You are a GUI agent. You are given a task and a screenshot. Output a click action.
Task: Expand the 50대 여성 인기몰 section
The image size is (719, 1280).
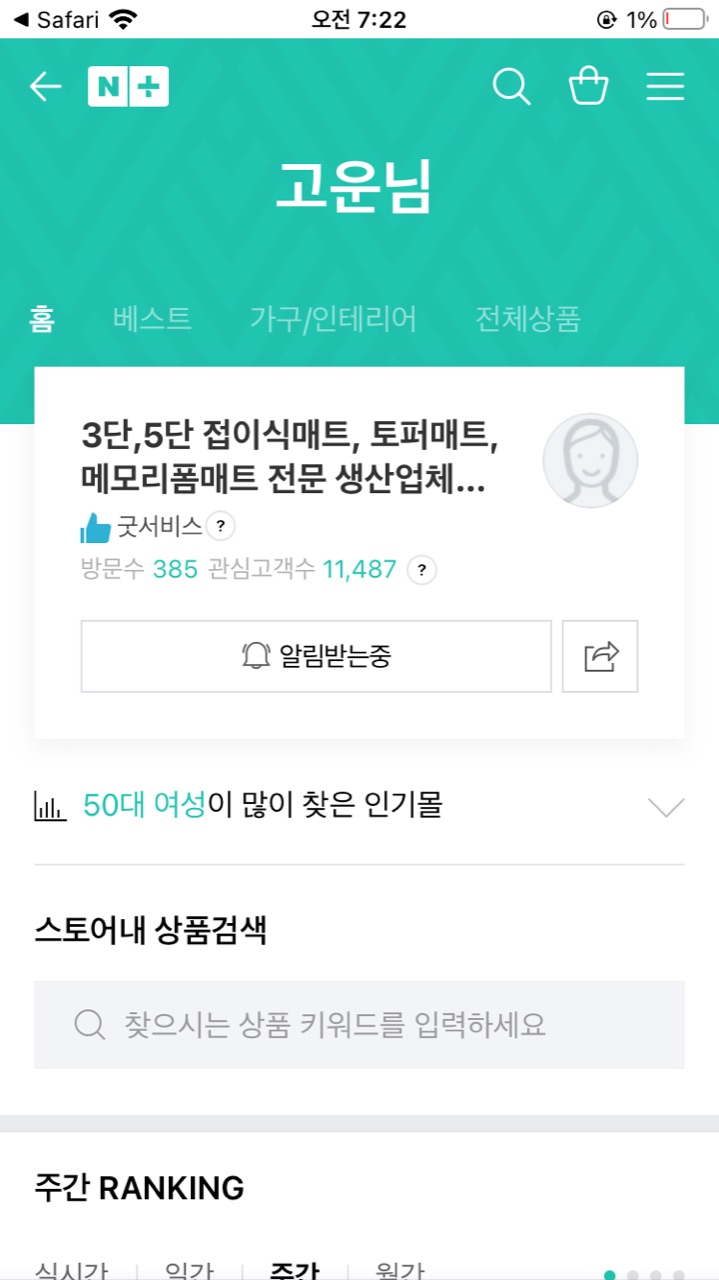[x=665, y=806]
